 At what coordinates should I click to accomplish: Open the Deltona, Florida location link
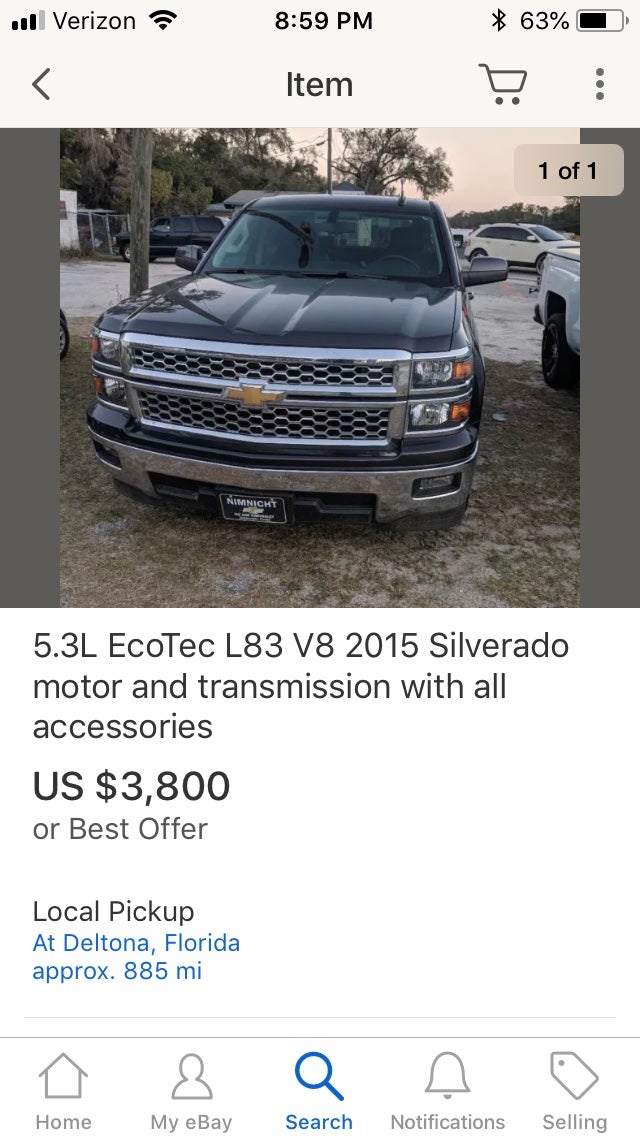136,943
